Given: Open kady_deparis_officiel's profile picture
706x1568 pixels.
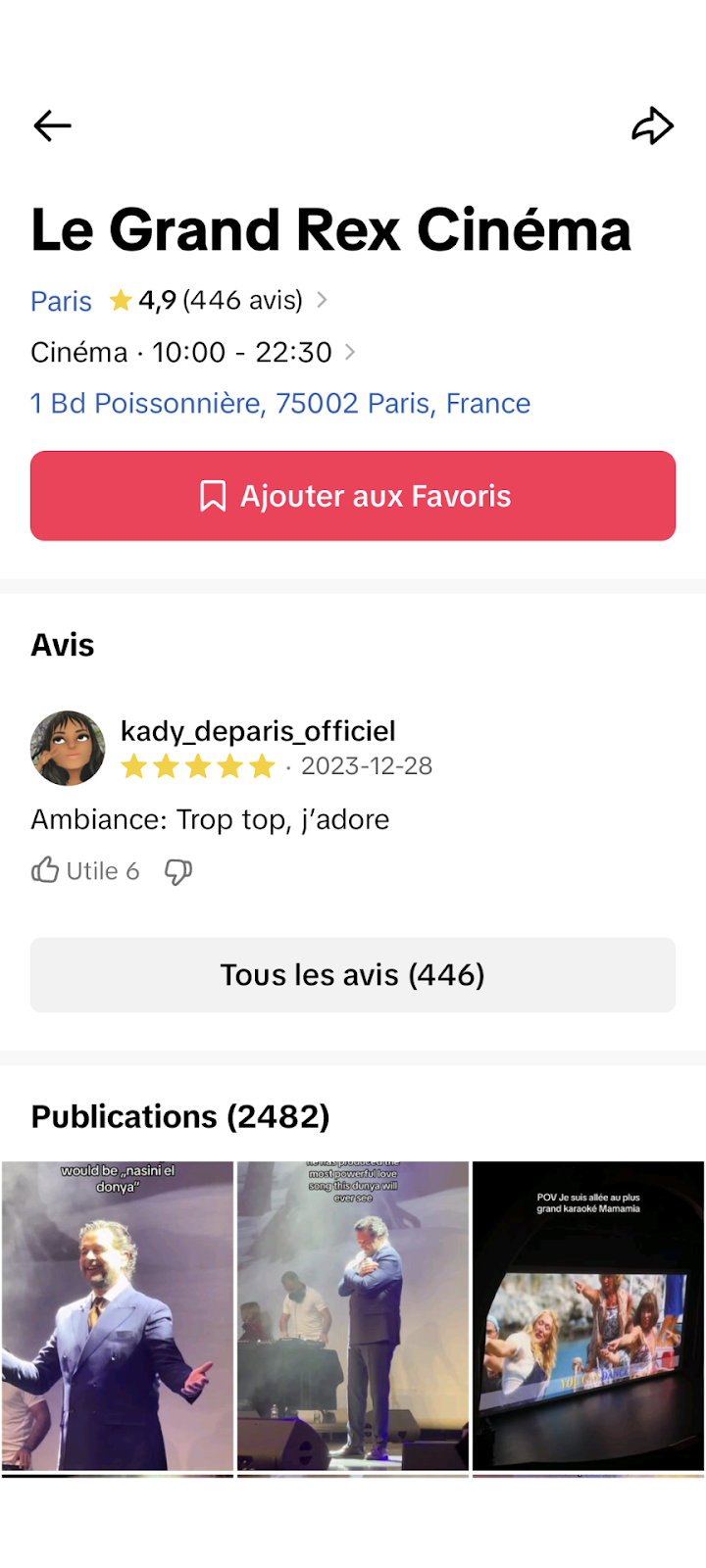Looking at the screenshot, I should click(68, 748).
